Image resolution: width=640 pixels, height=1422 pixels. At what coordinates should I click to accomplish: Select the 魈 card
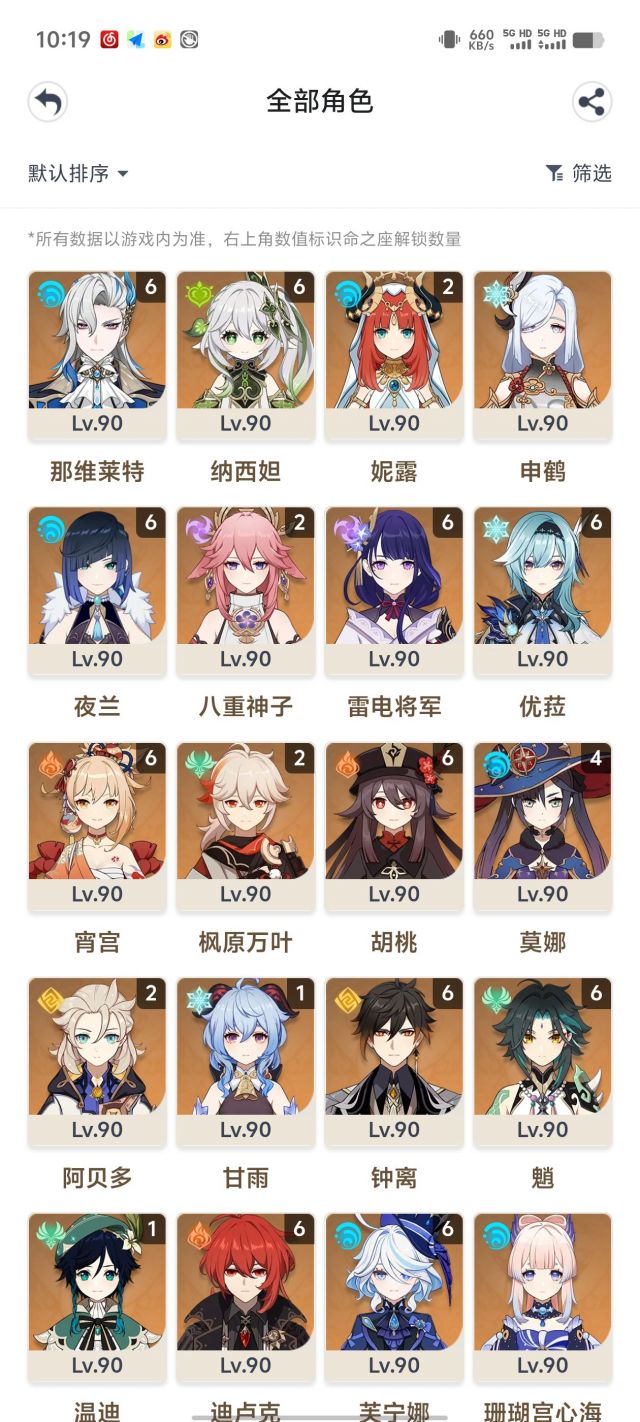[x=542, y=1061]
